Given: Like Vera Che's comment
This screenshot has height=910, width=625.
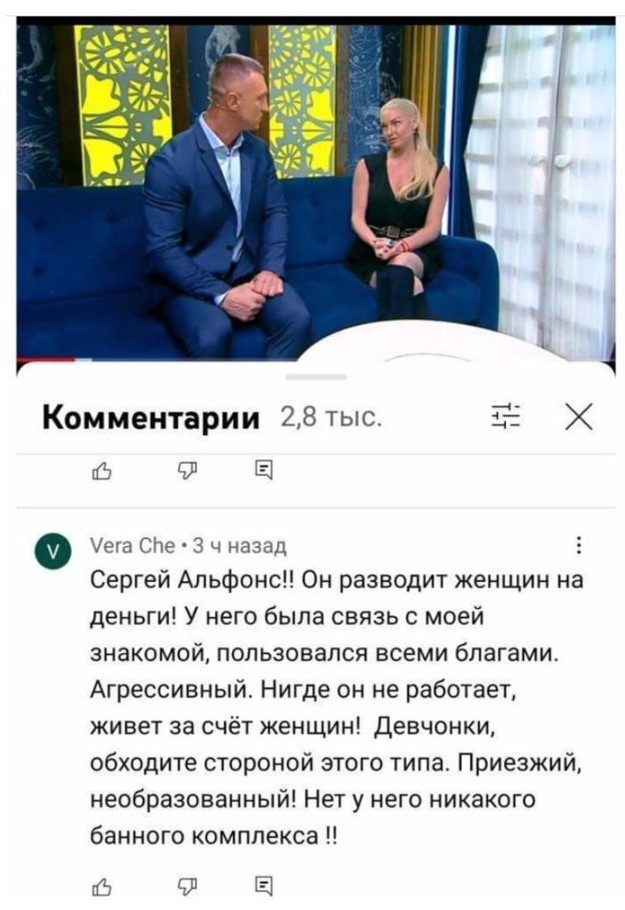Looking at the screenshot, I should point(100,884).
